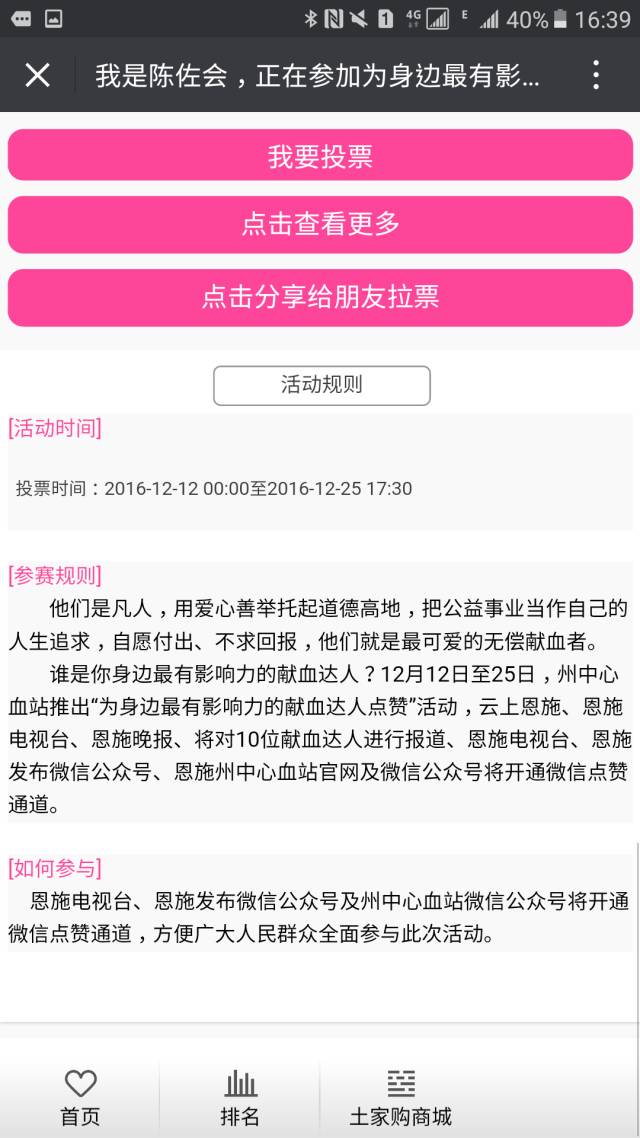This screenshot has width=640, height=1138.
Task: Tap 点击查看更多 to see more
Action: [320, 224]
